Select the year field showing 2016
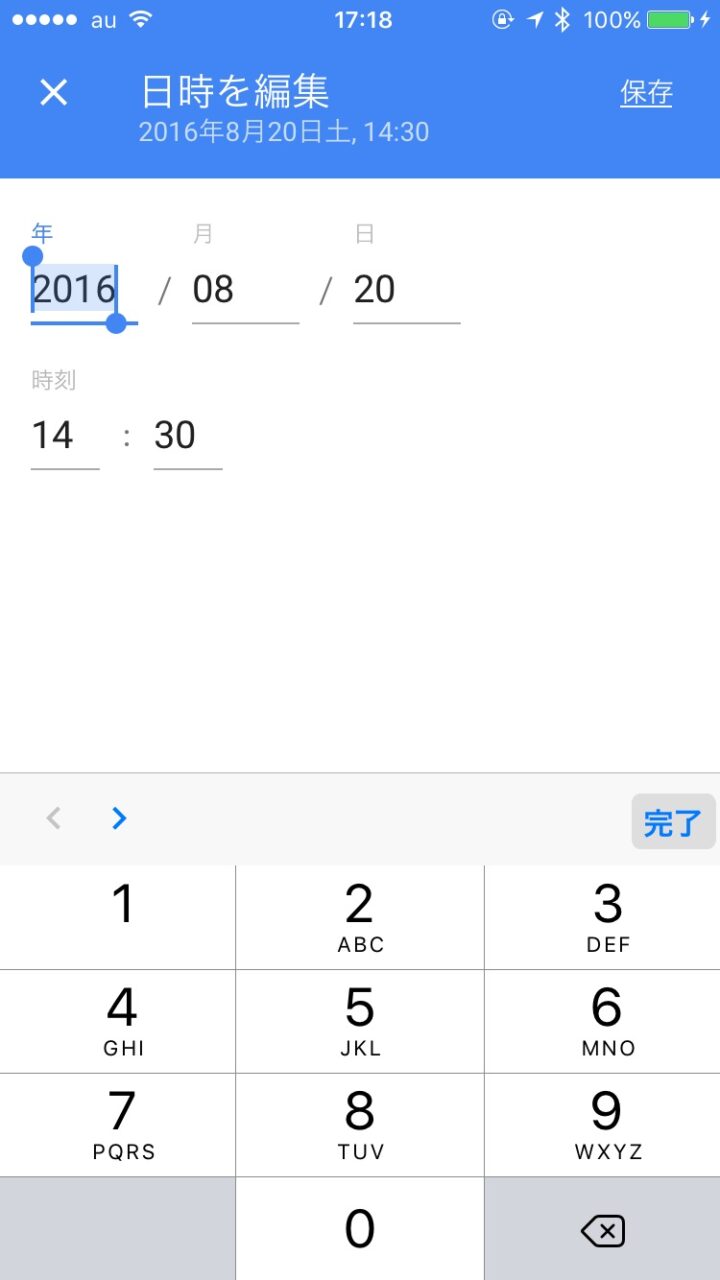The image size is (720, 1280). click(x=74, y=290)
